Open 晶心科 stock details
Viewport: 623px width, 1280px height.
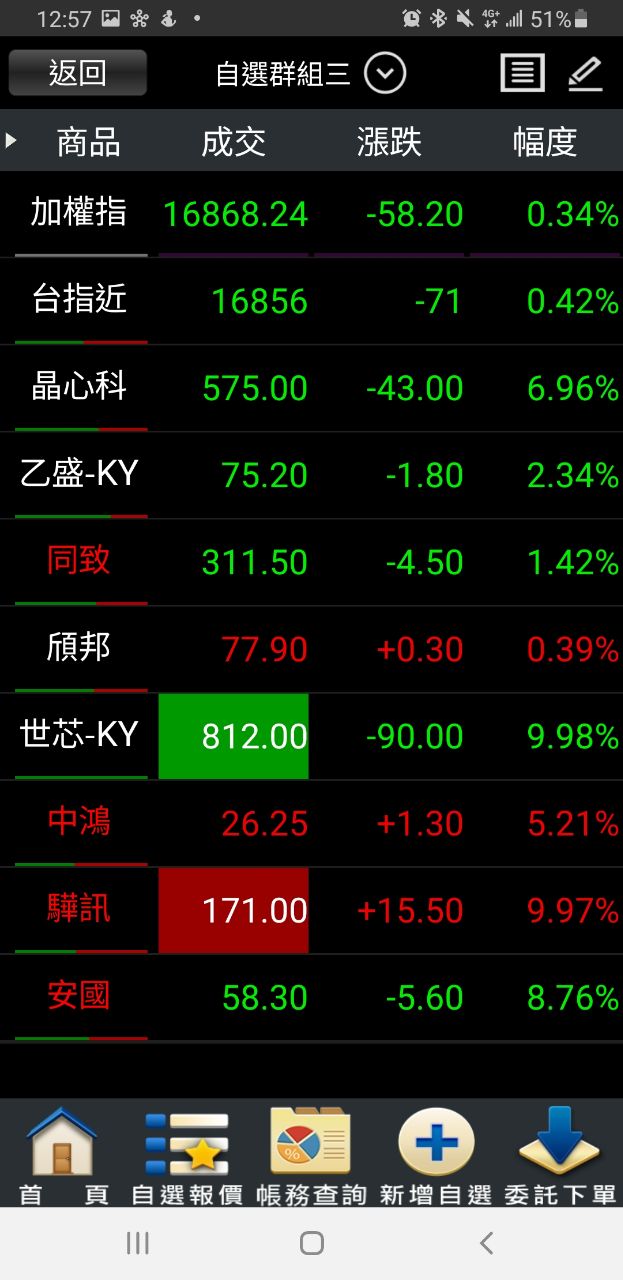click(79, 387)
